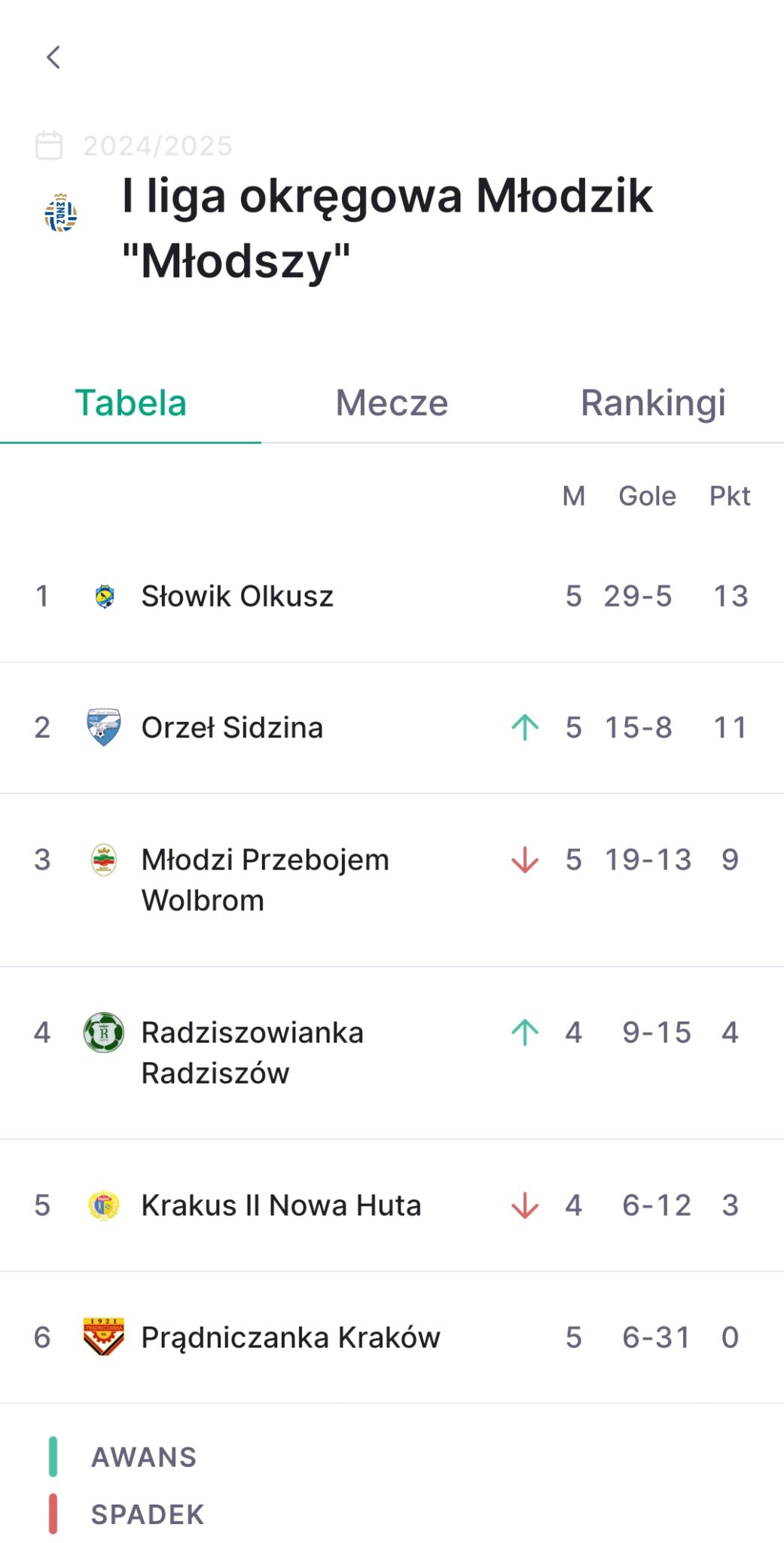Select the Tabela tab
The width and height of the screenshot is (784, 1543).
tap(130, 403)
